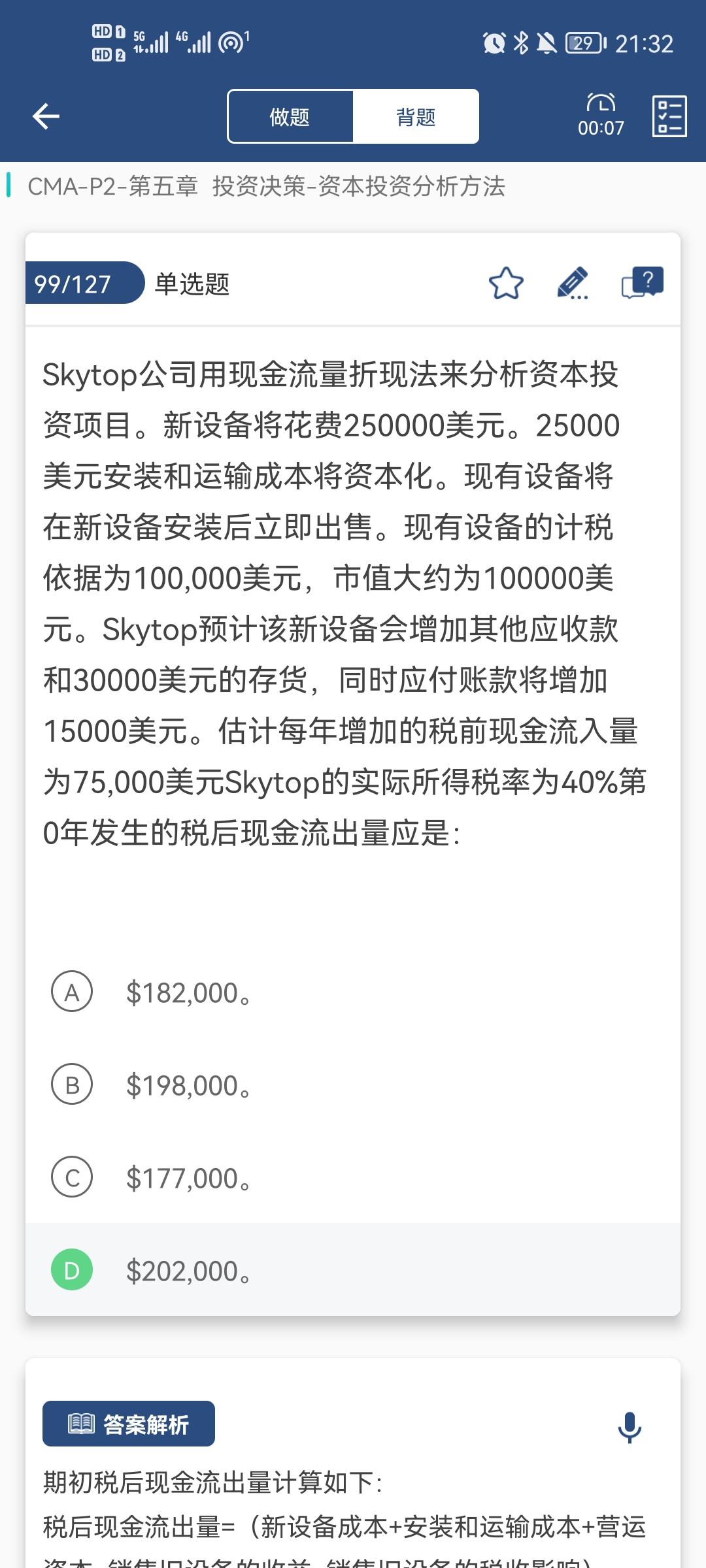Screen dimensions: 706x1568
Task: Open the answer sheet checklist icon
Action: 669,116
